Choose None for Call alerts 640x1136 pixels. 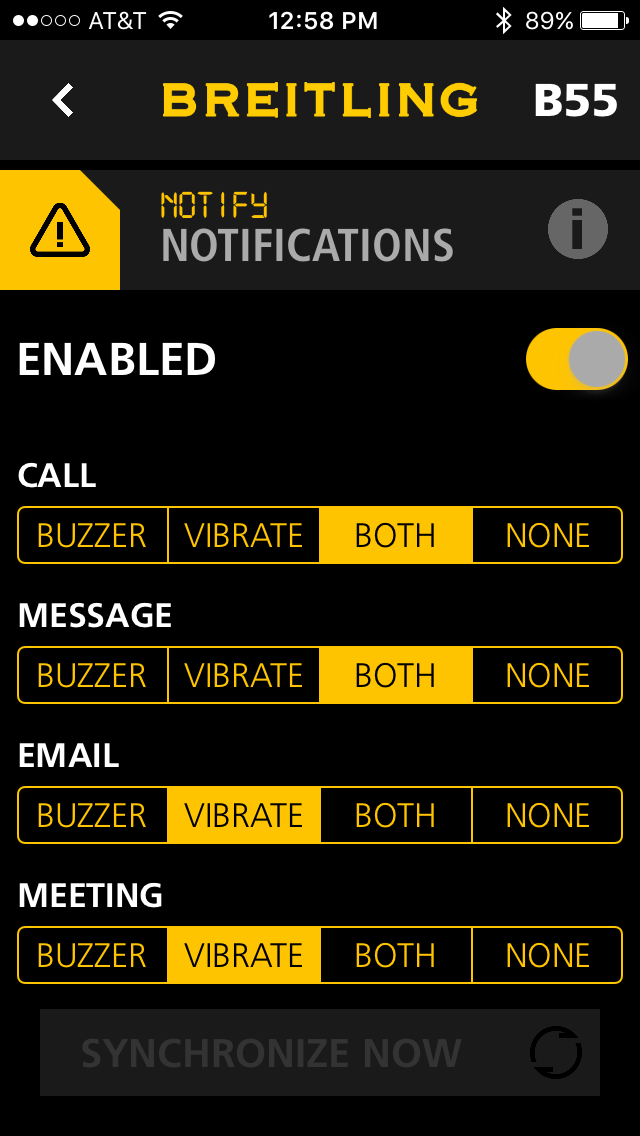coord(547,535)
